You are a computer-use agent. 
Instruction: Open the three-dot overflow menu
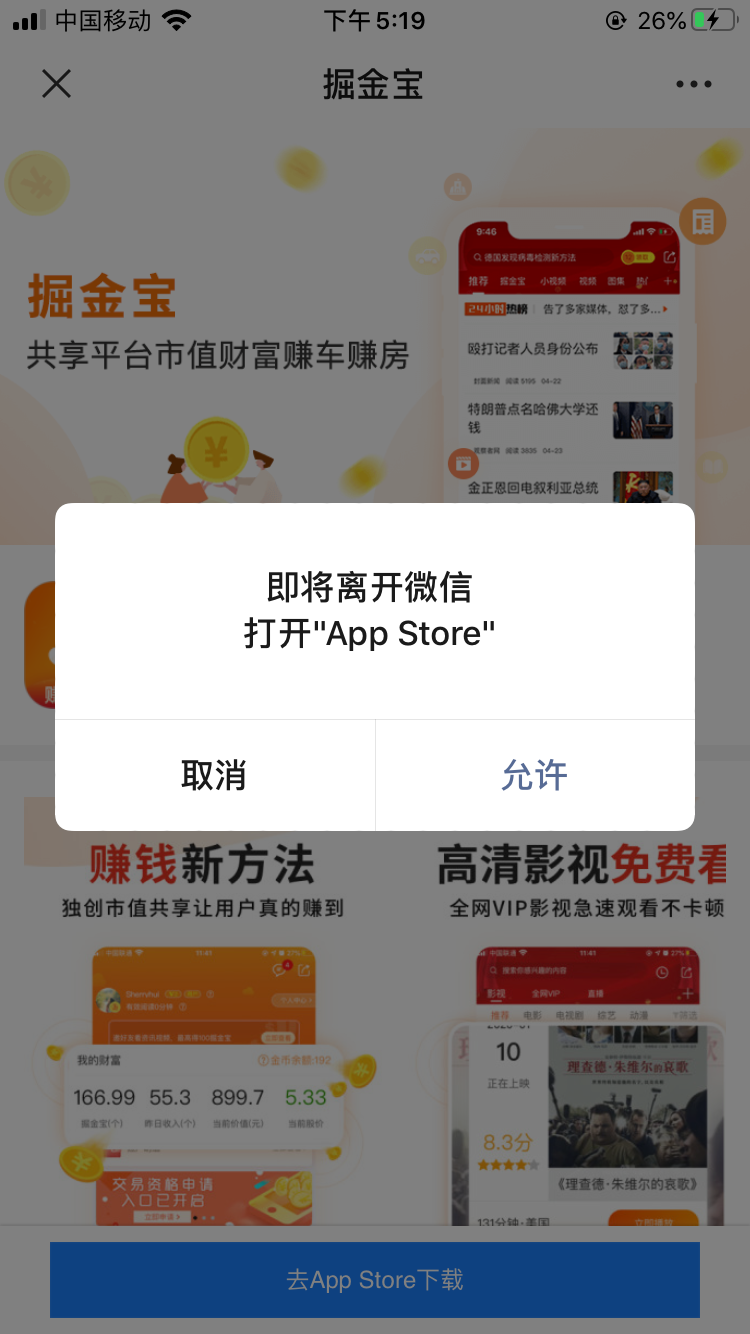tap(693, 84)
